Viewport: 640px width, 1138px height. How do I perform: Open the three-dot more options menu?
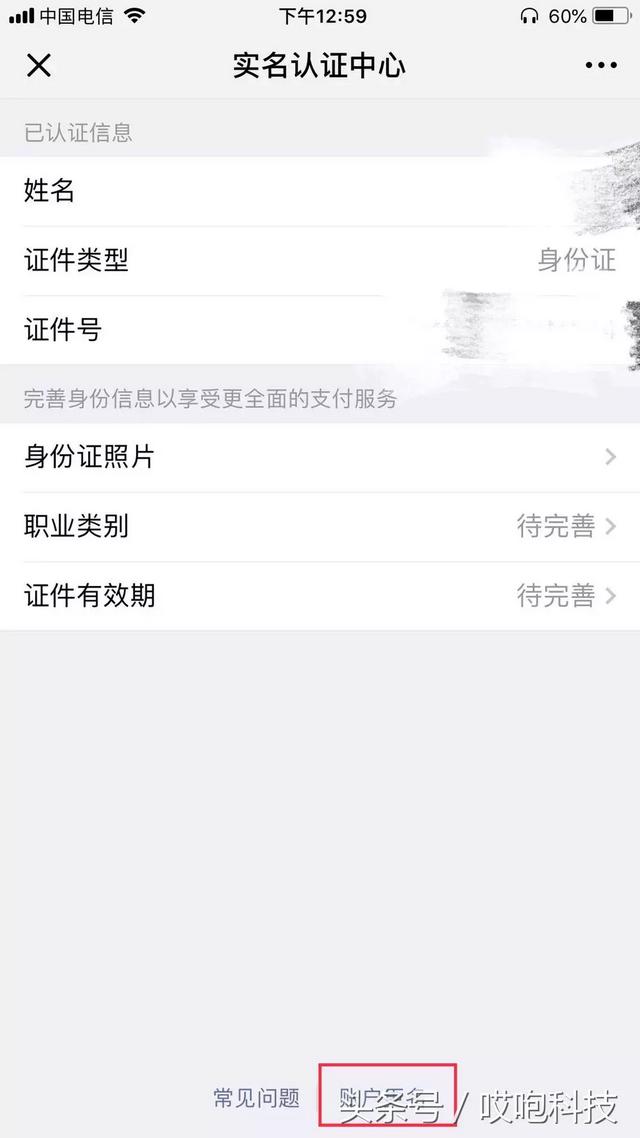click(601, 65)
